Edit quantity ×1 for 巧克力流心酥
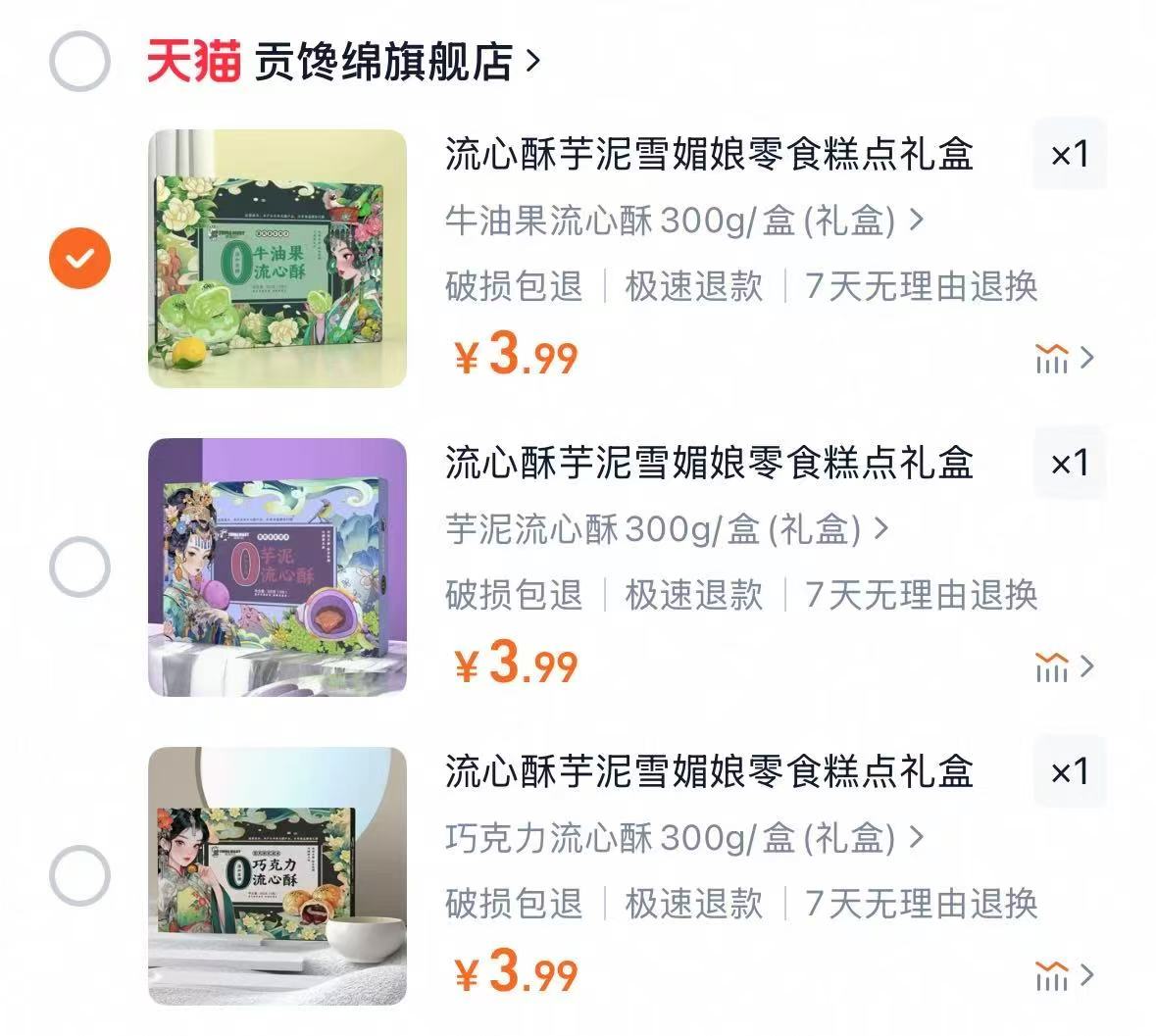This screenshot has width=1156, height=1036. [1069, 771]
